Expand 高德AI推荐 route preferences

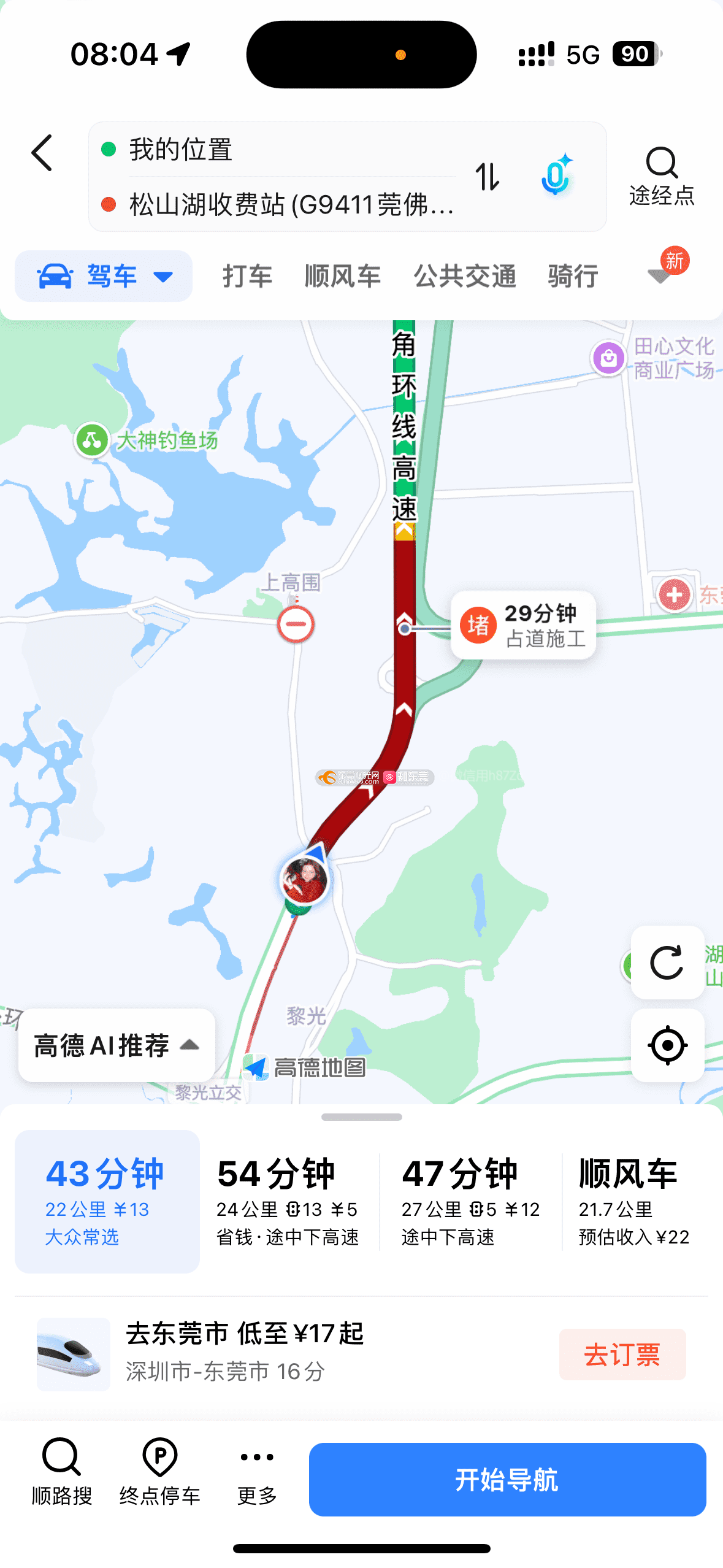click(x=117, y=1045)
